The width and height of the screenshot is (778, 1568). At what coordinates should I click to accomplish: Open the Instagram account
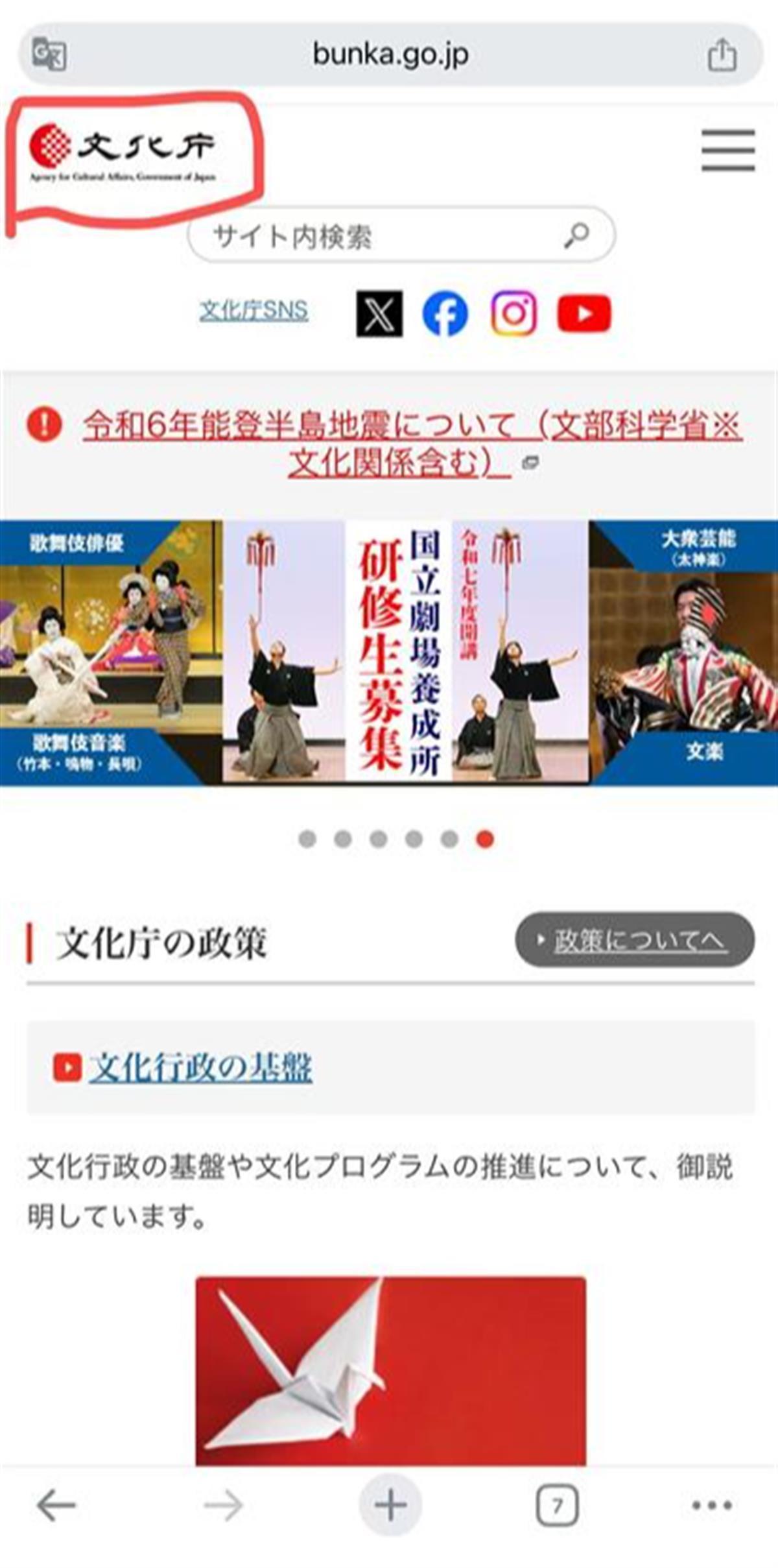[513, 313]
